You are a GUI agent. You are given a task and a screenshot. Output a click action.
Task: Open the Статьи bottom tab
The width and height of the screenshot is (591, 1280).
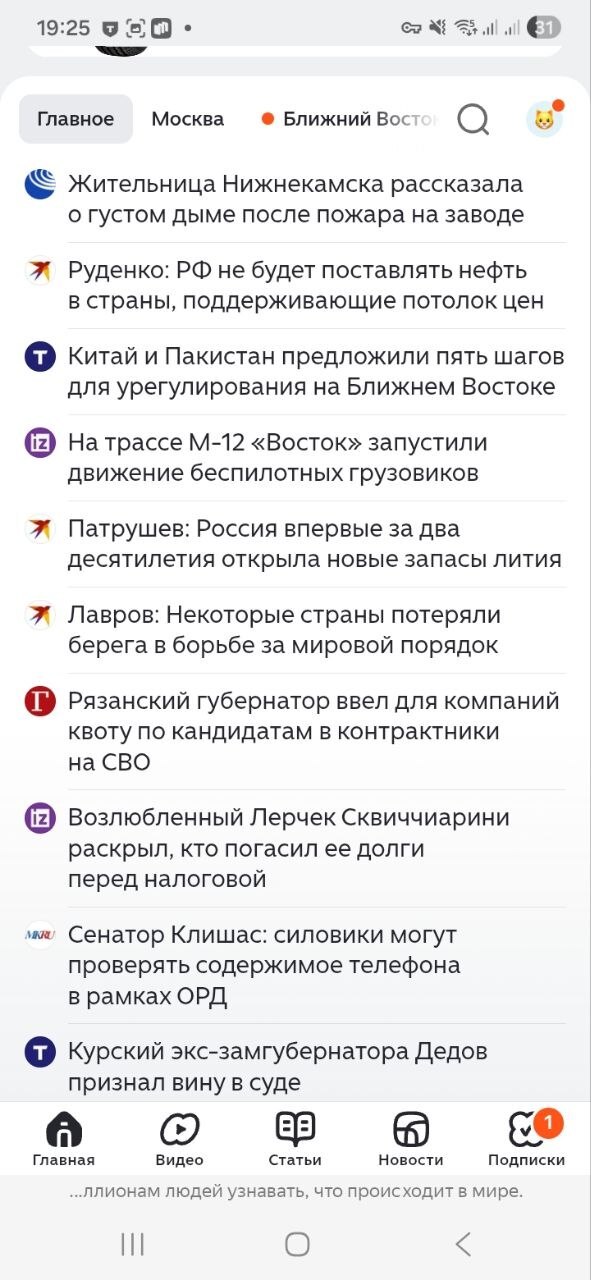(295, 1139)
